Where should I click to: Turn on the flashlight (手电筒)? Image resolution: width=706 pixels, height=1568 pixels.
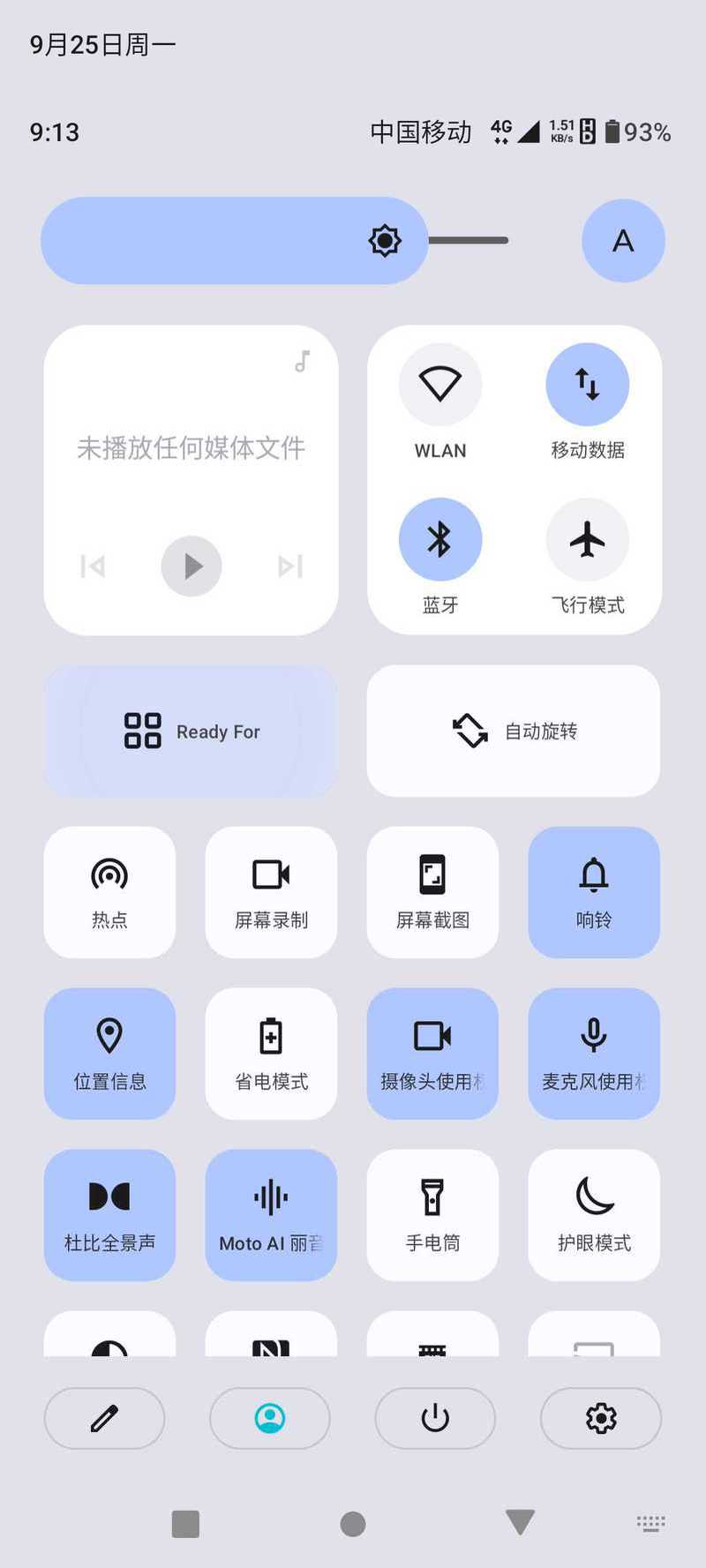point(432,1215)
